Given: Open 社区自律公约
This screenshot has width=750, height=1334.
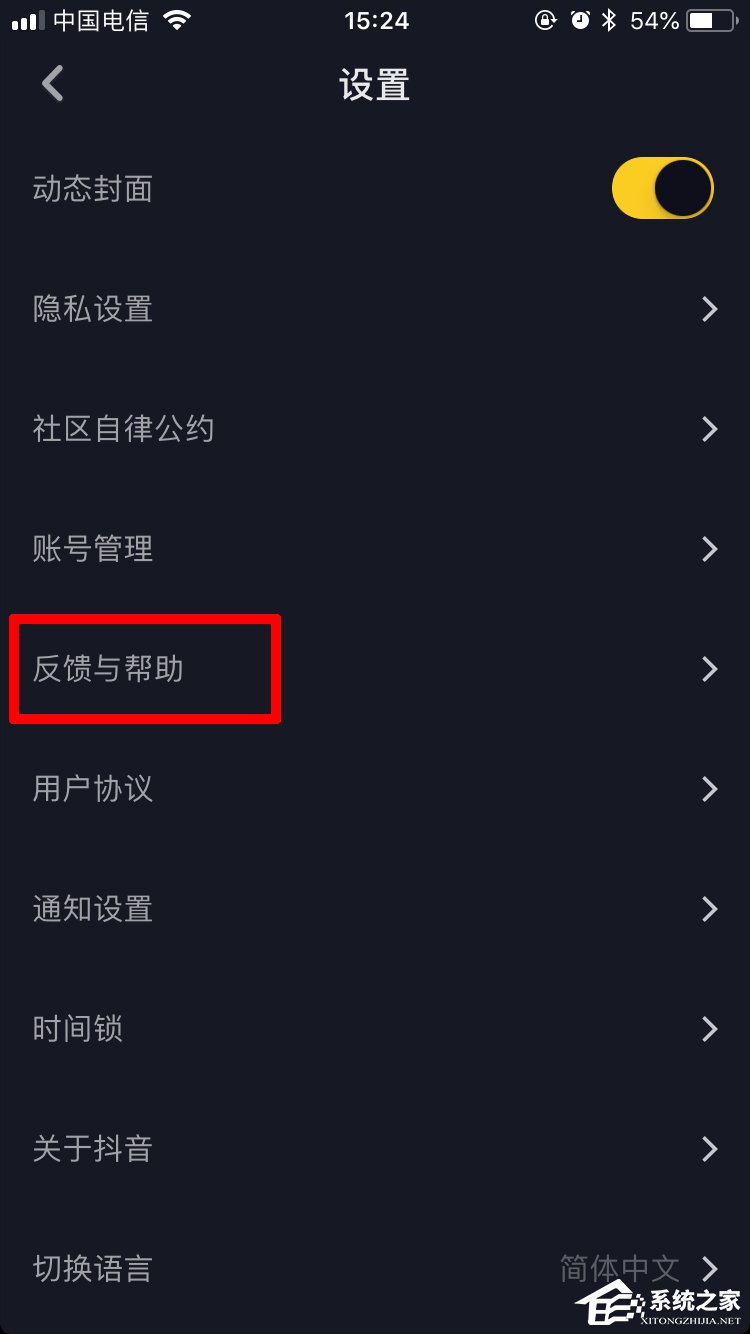Looking at the screenshot, I should point(375,429).
